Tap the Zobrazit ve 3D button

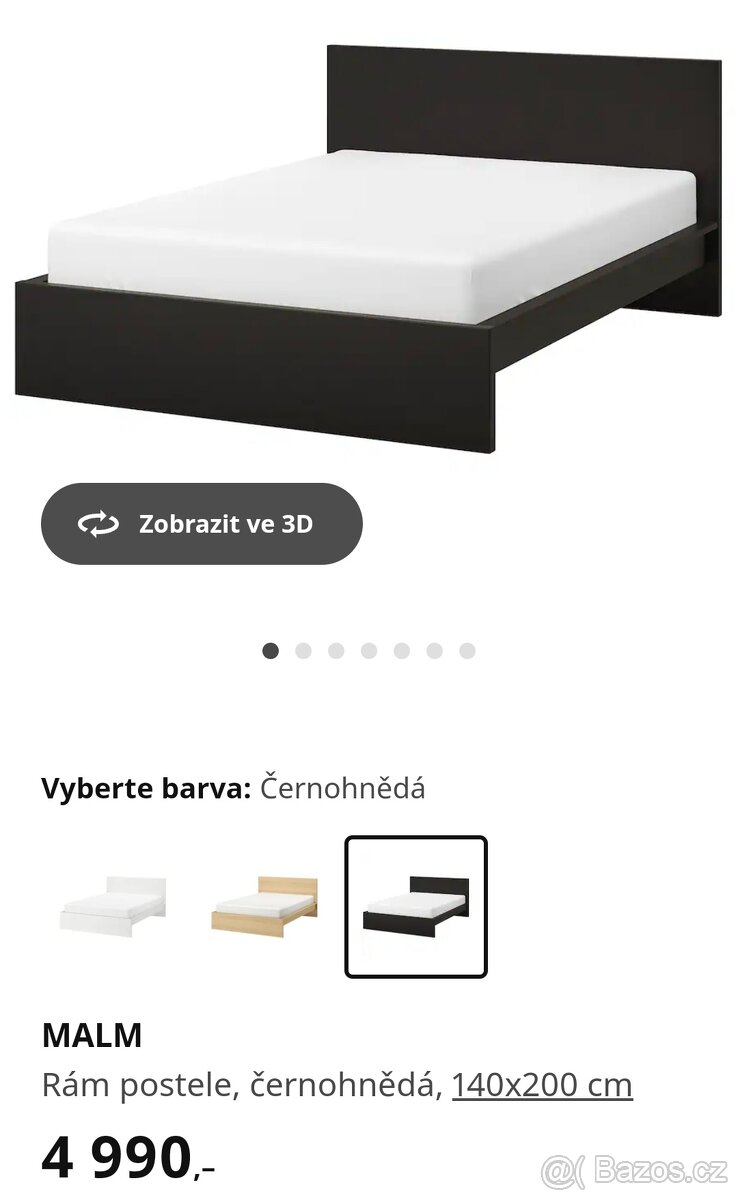[x=201, y=523]
